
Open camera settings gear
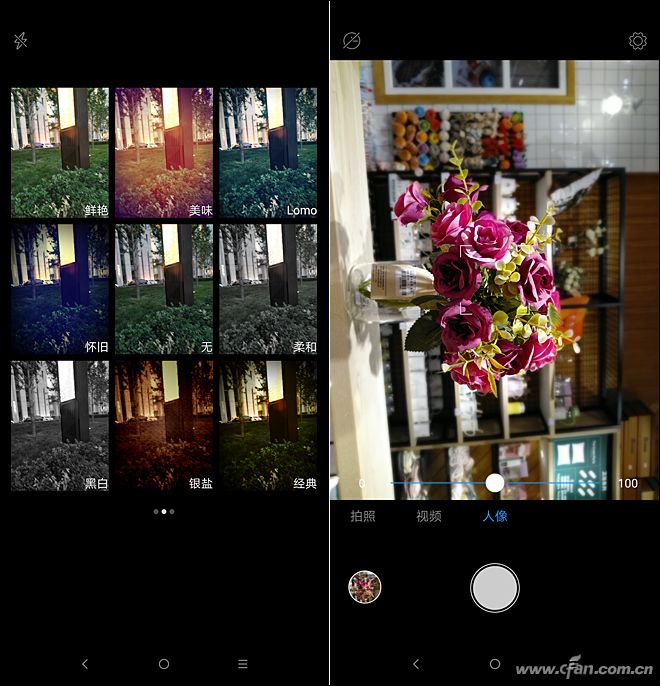637,41
